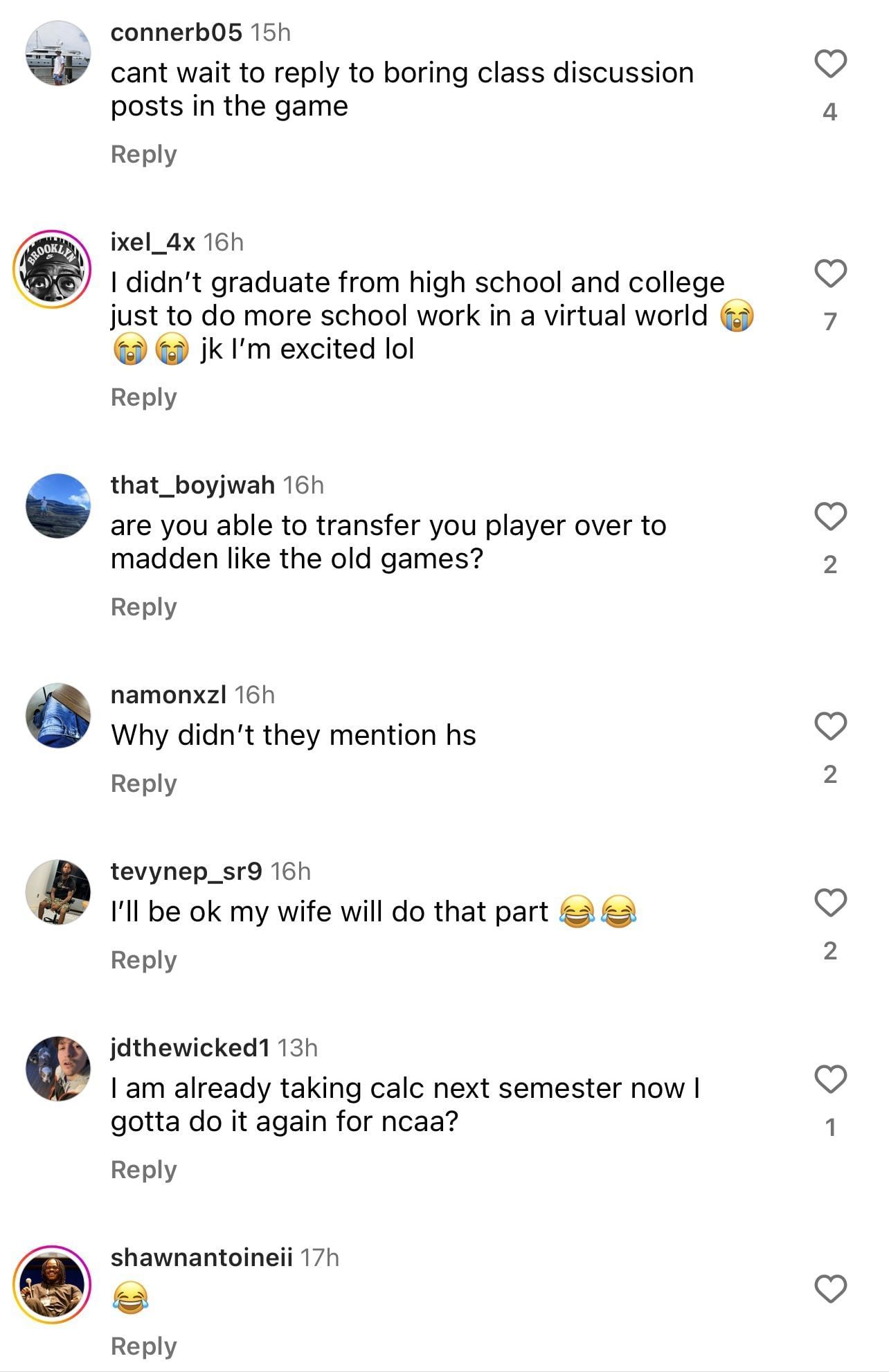Like shawnantoineii's emoji comment

(830, 1289)
